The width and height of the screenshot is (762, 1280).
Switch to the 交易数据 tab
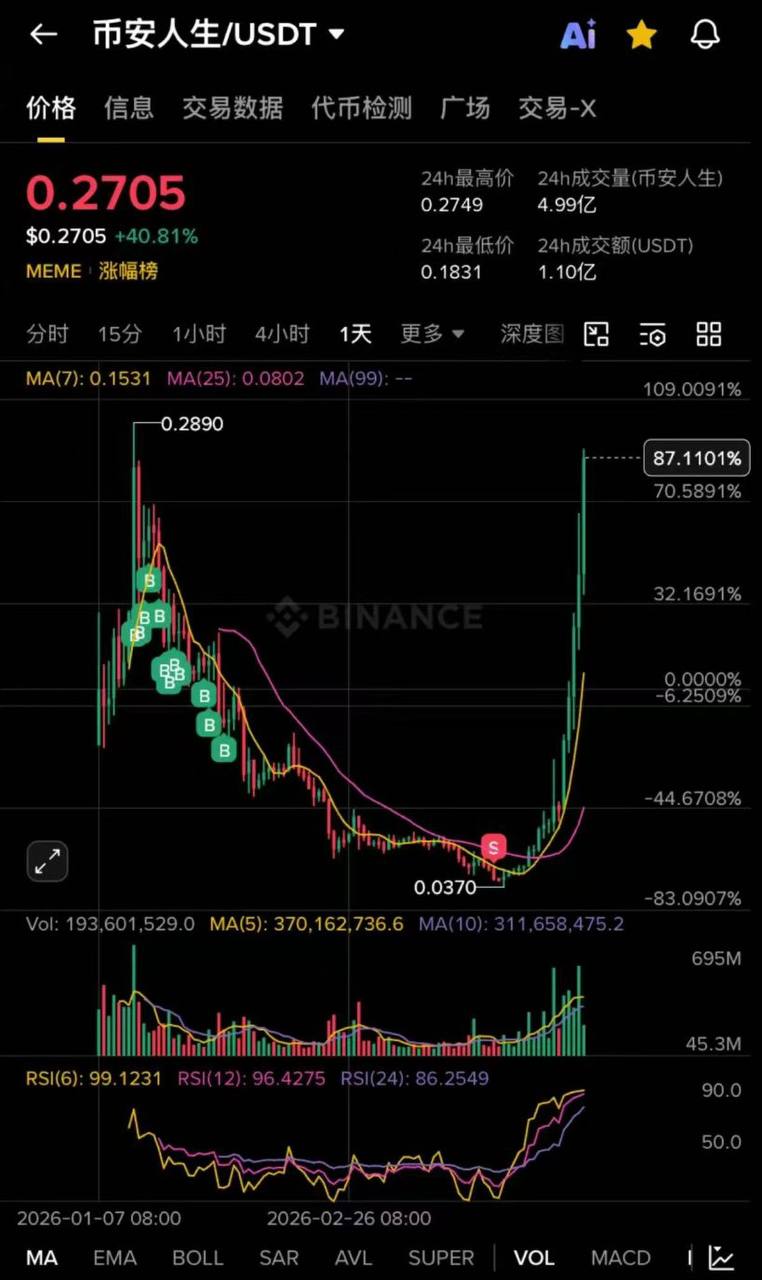tap(232, 108)
